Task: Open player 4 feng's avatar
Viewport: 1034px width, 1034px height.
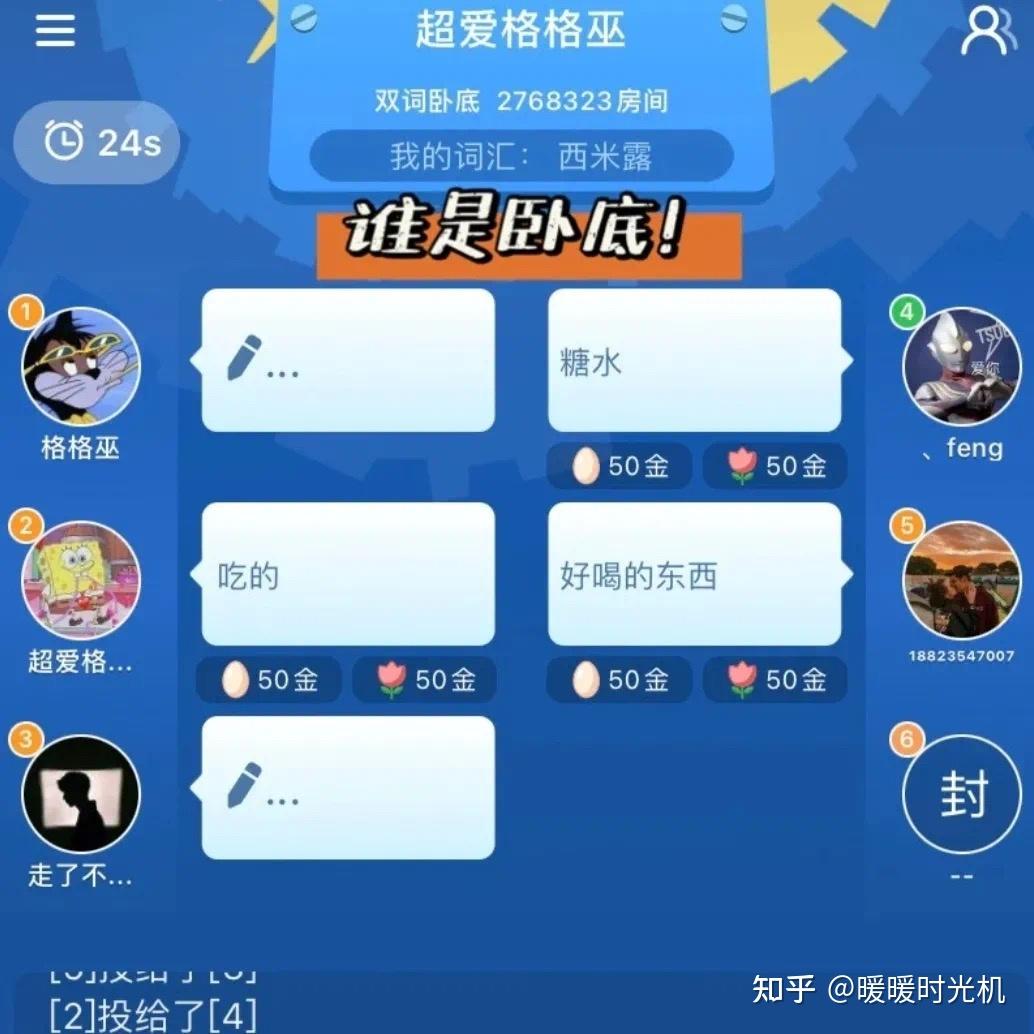Action: tap(961, 365)
